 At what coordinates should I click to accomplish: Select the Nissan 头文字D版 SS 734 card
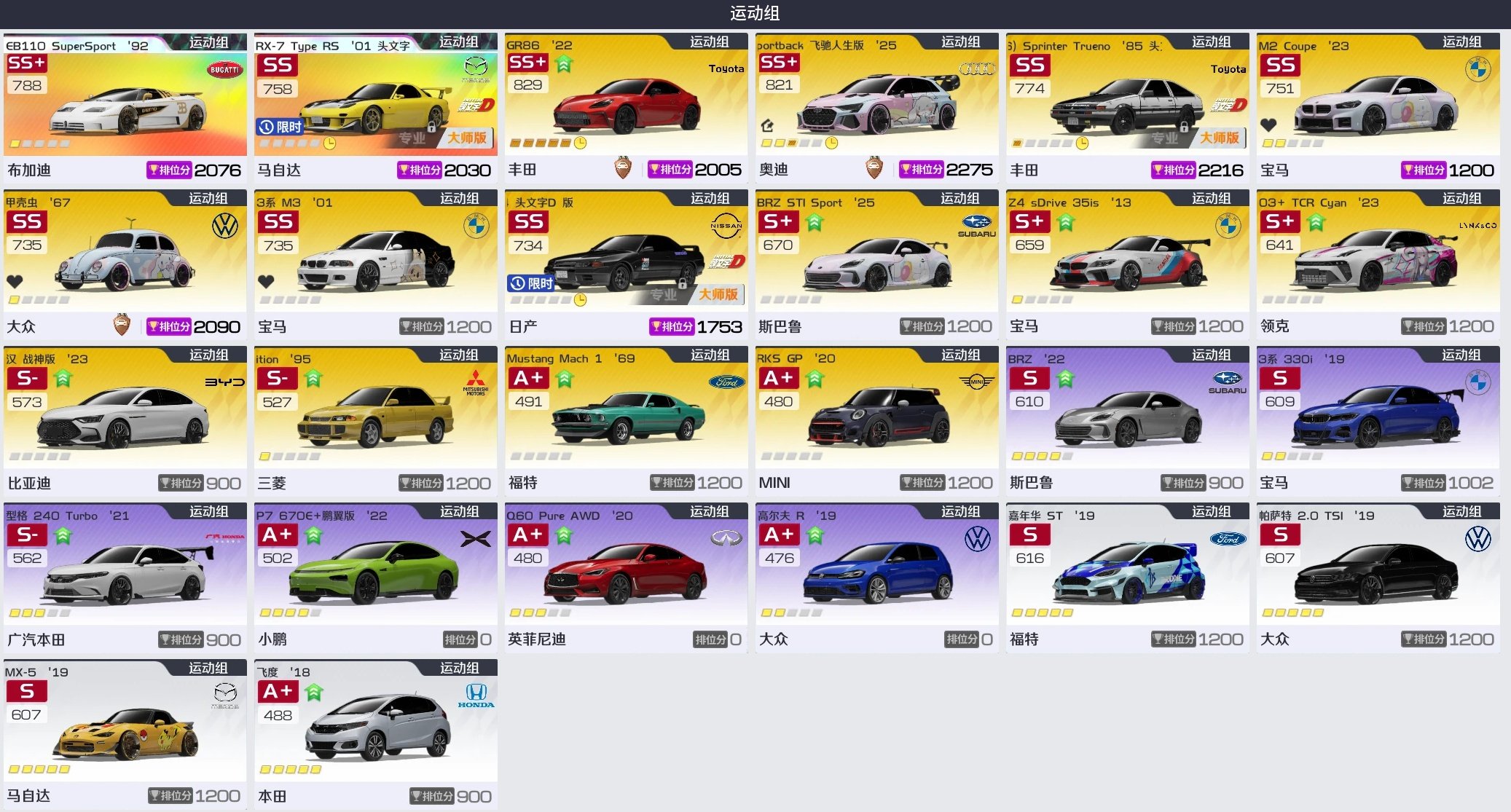[x=627, y=264]
